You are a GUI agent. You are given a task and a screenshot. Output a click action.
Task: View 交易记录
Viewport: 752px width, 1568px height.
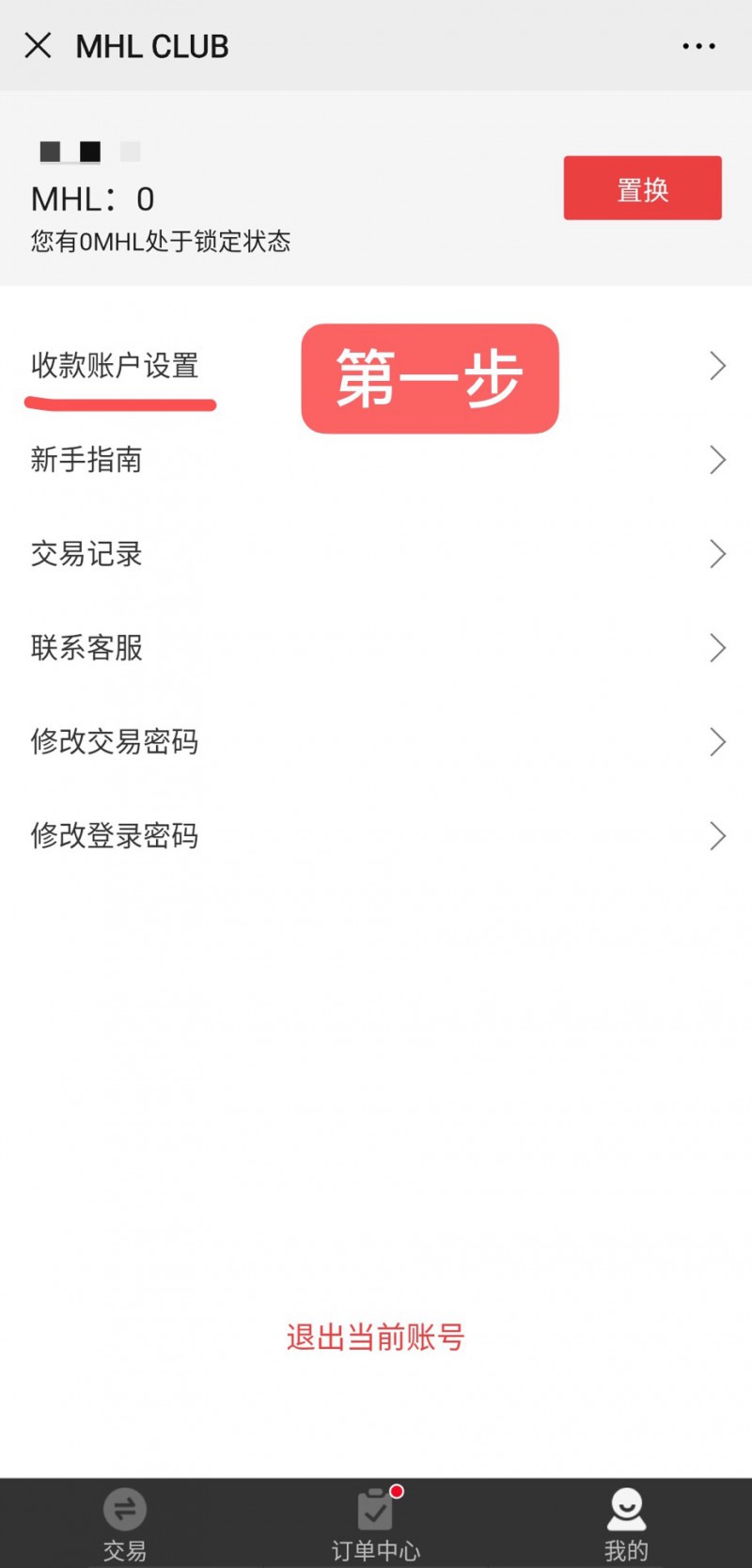[x=376, y=554]
